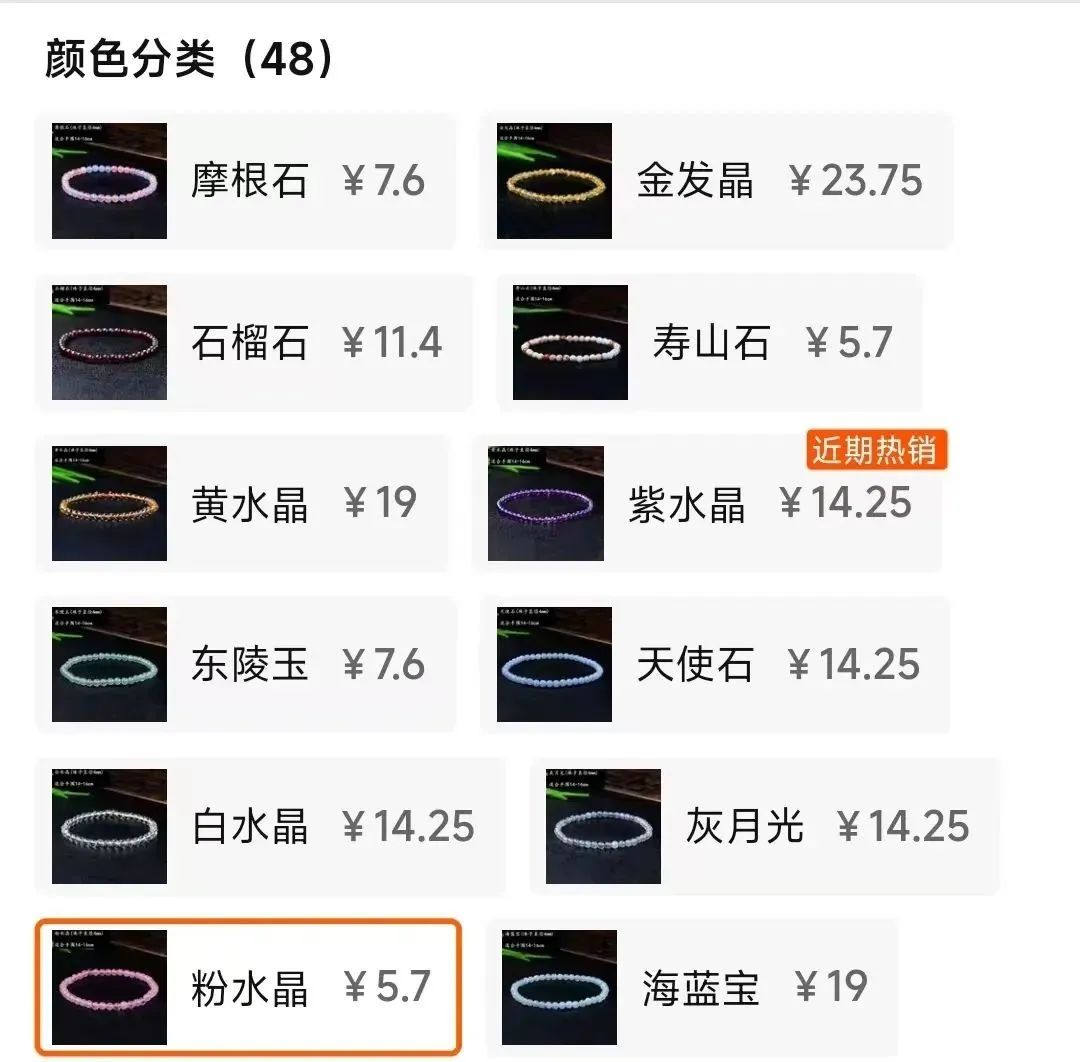Choose the 金发晶 variant
The image size is (1080, 1062).
716,181
